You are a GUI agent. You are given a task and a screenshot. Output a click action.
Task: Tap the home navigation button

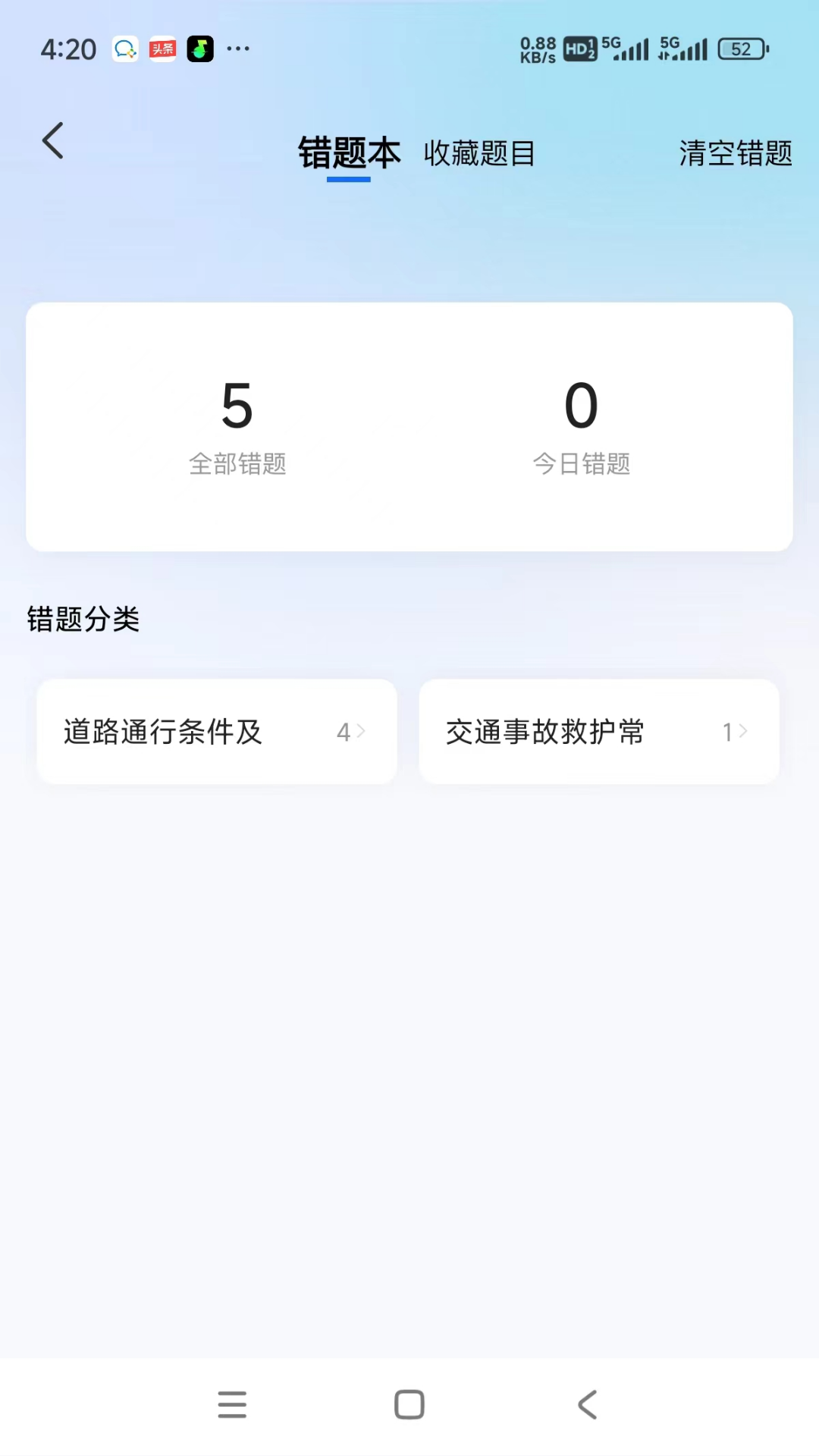click(409, 1404)
